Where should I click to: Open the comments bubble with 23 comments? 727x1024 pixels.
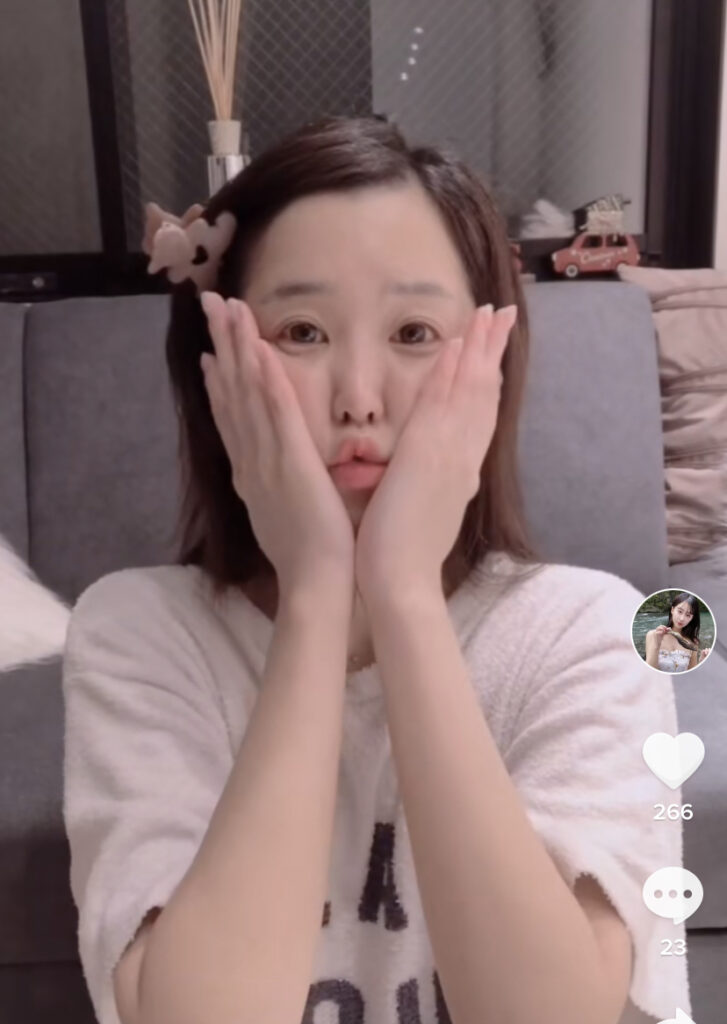673,893
